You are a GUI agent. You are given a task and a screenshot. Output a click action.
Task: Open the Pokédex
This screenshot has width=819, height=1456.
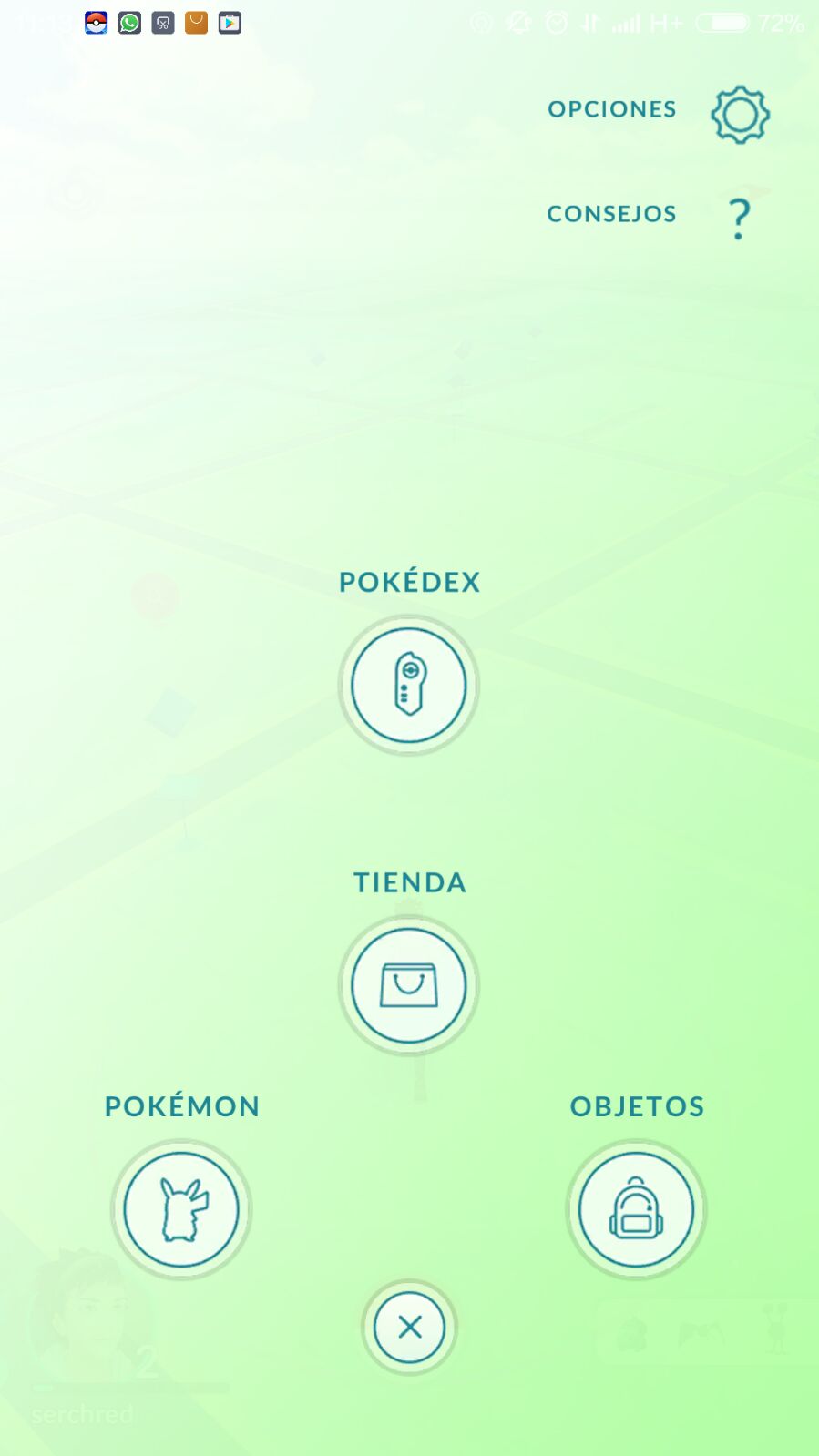pyautogui.click(x=409, y=686)
